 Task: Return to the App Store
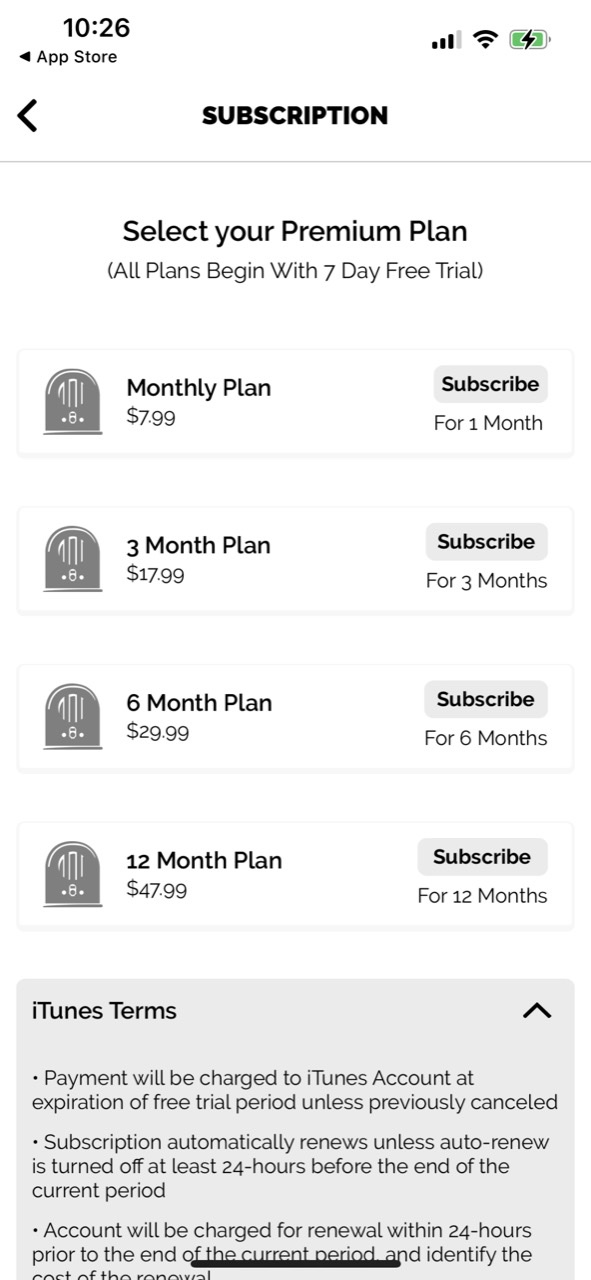[x=68, y=57]
